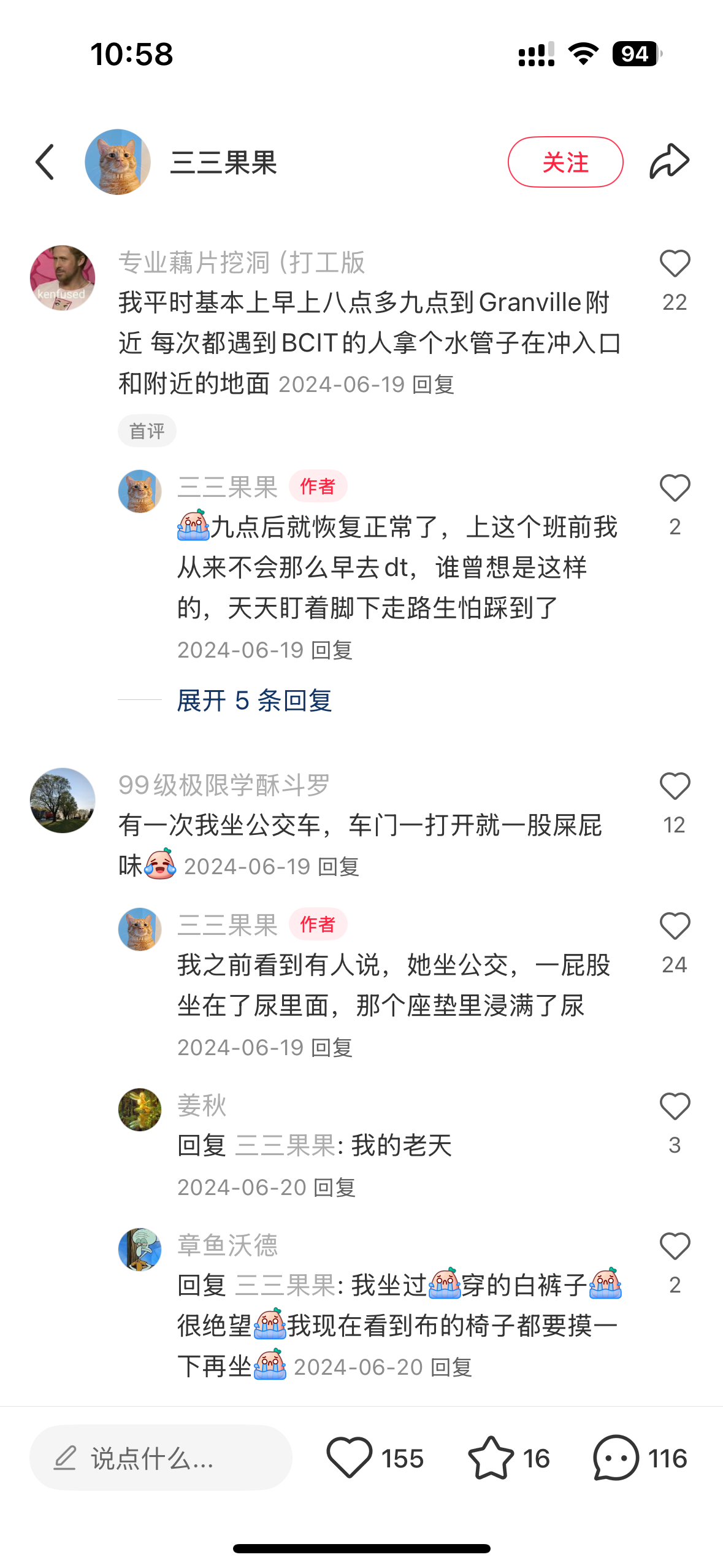Like 专业藕片挖洞's comment
Viewport: 723px width, 1568px height.
click(675, 264)
